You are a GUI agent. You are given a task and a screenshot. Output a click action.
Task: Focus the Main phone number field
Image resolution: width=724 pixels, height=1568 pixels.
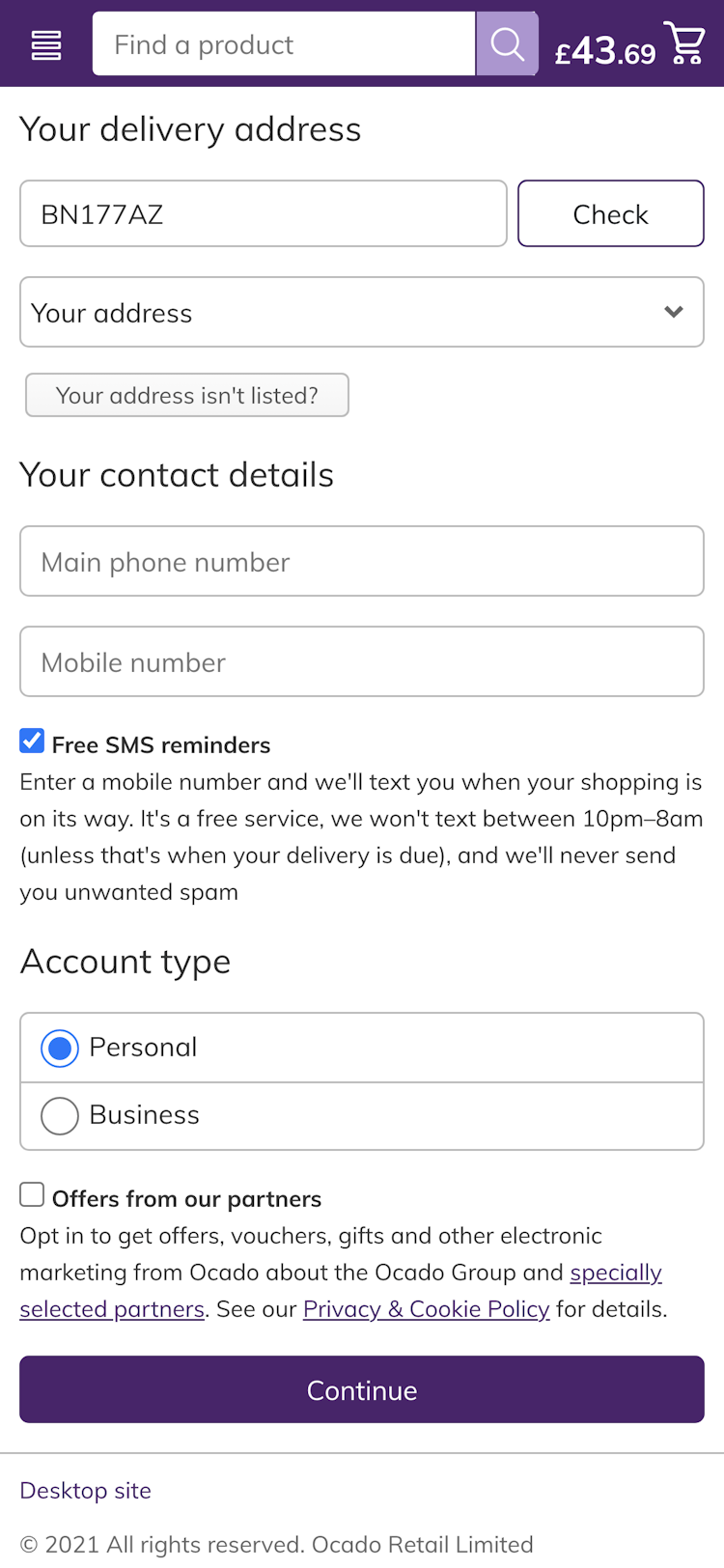[361, 562]
